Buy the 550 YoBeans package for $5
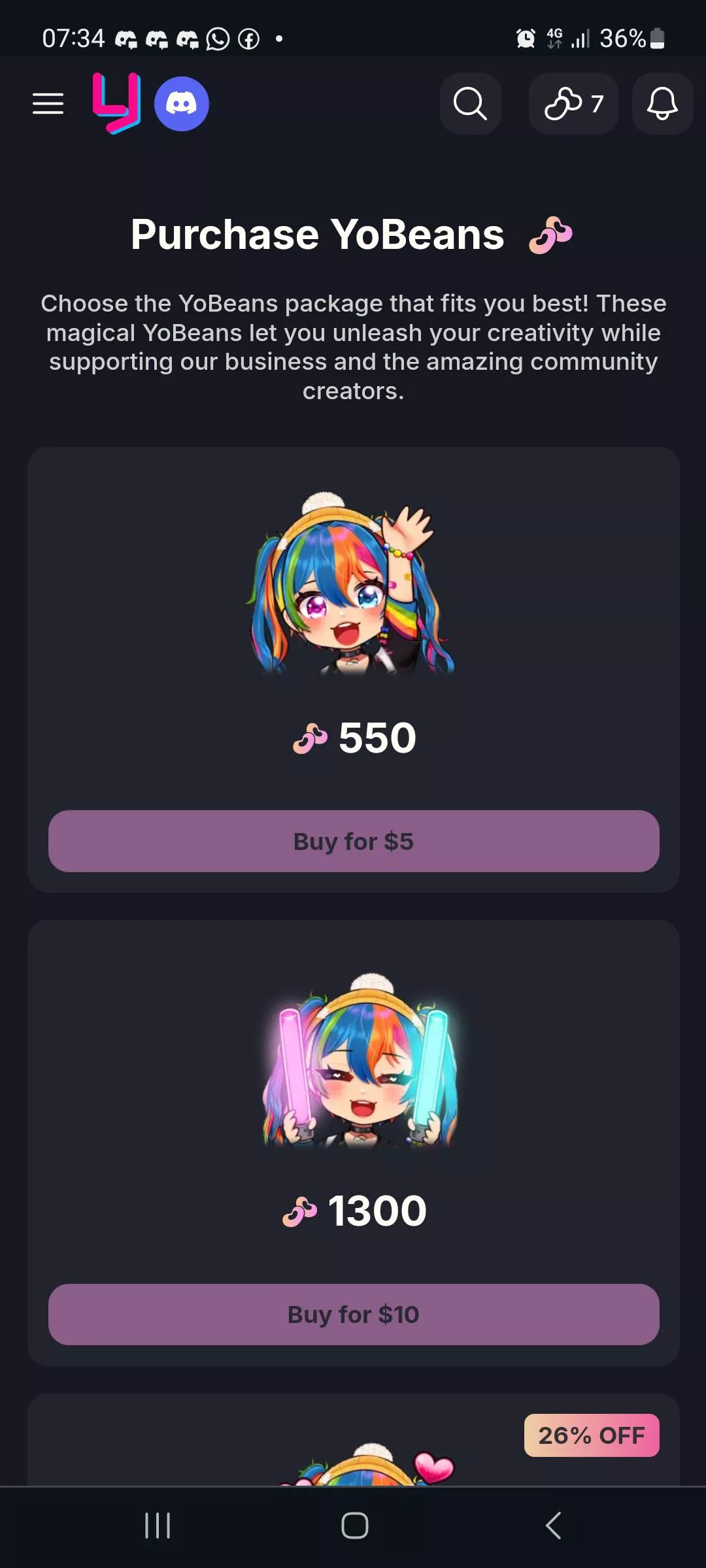706x1568 pixels. coord(353,841)
